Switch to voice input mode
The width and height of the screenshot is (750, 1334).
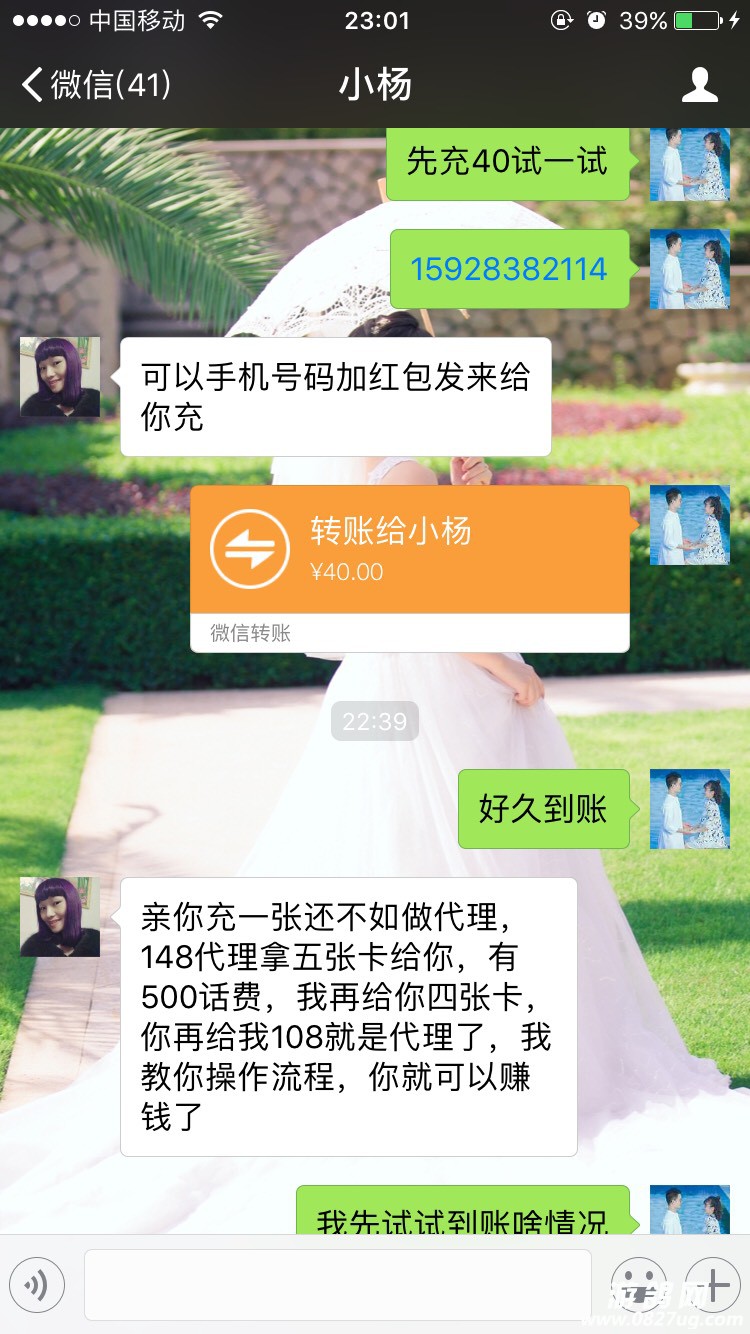click(37, 1285)
